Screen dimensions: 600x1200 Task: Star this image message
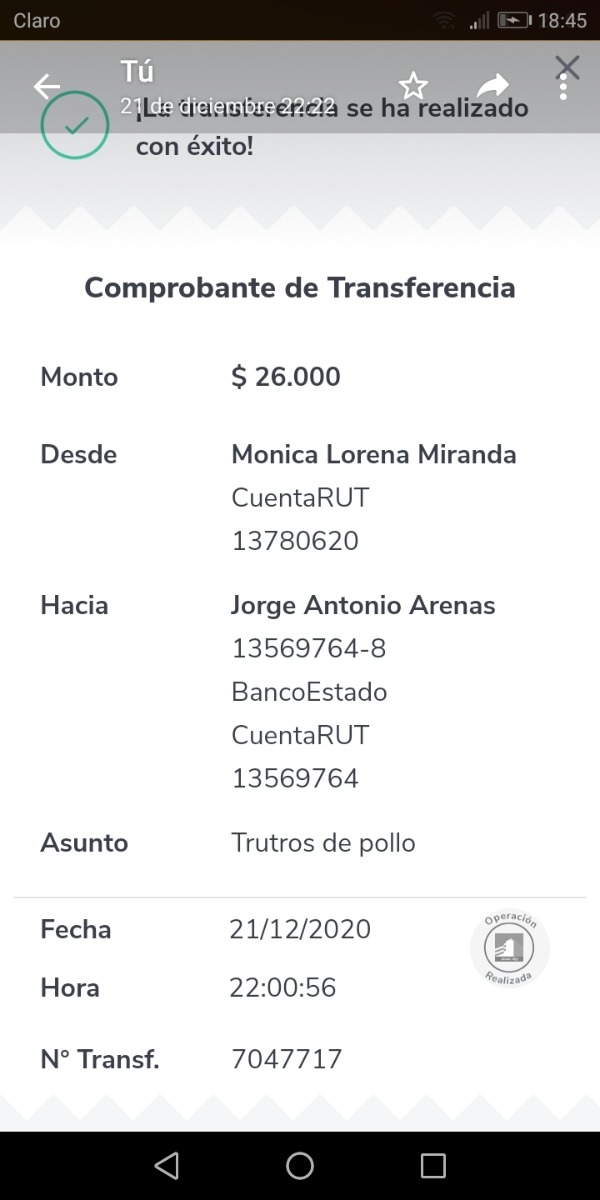[413, 86]
